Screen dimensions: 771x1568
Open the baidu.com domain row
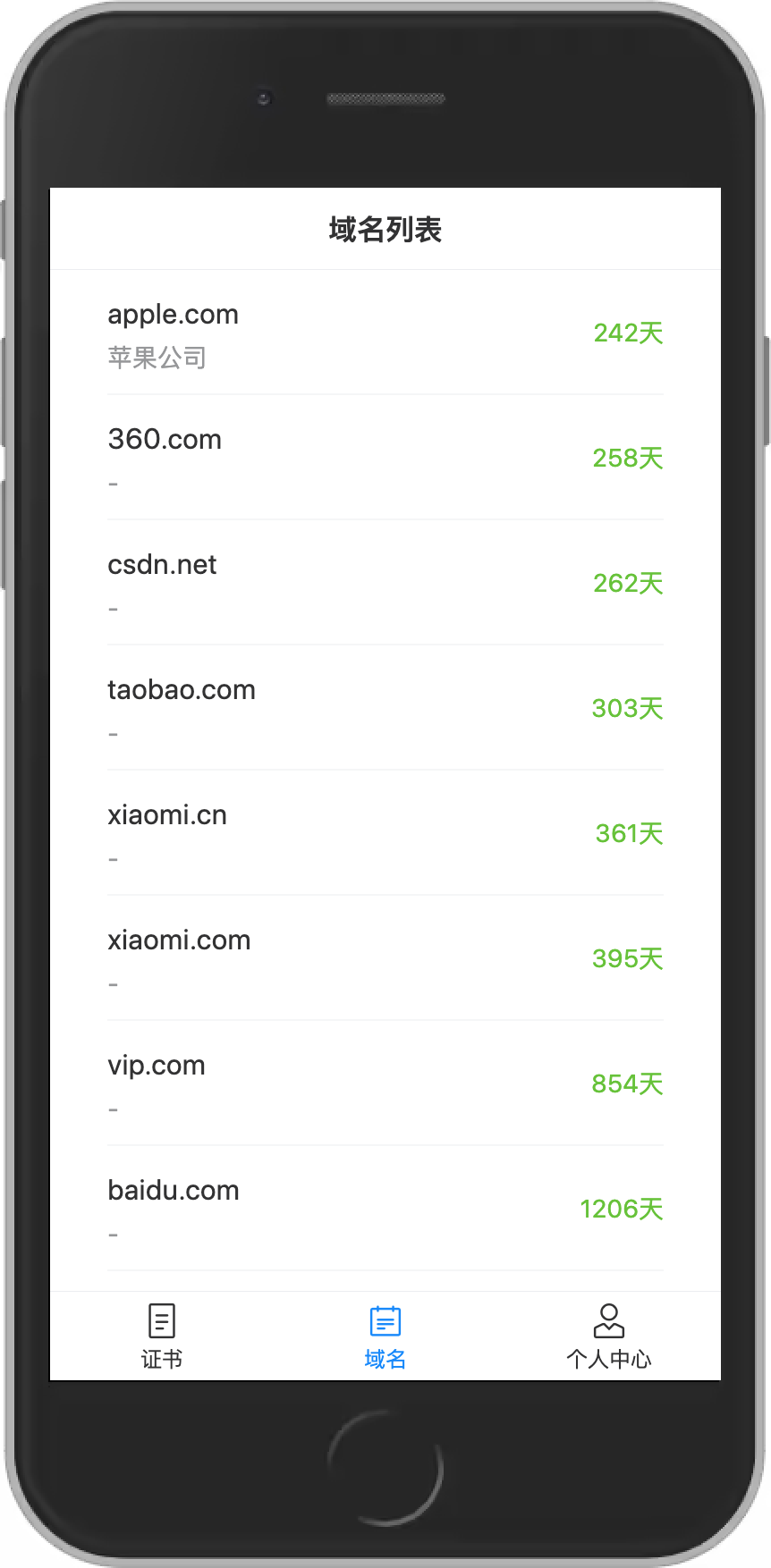pyautogui.click(x=385, y=1209)
